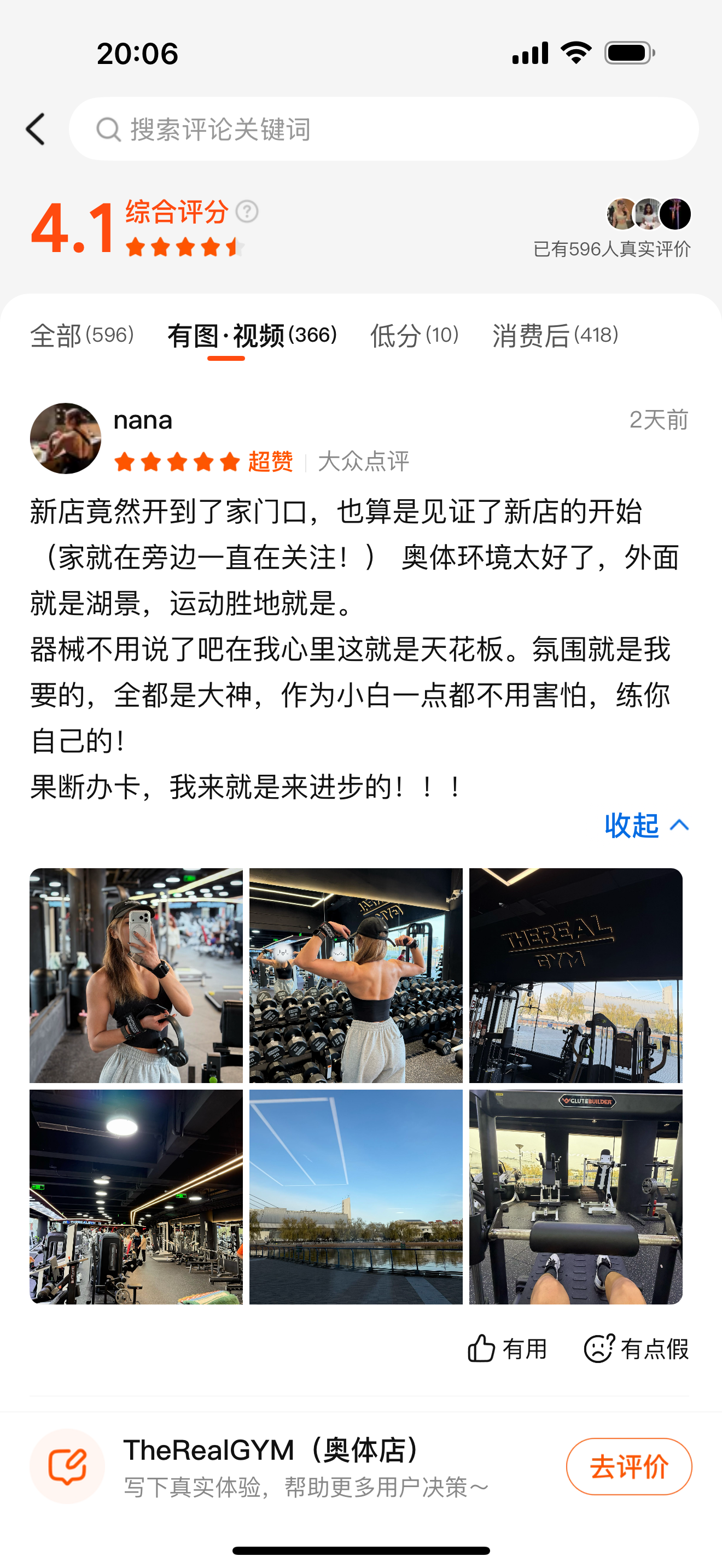This screenshot has height=1568, width=722.
Task: View the blue sky lake photo
Action: pyautogui.click(x=356, y=1197)
